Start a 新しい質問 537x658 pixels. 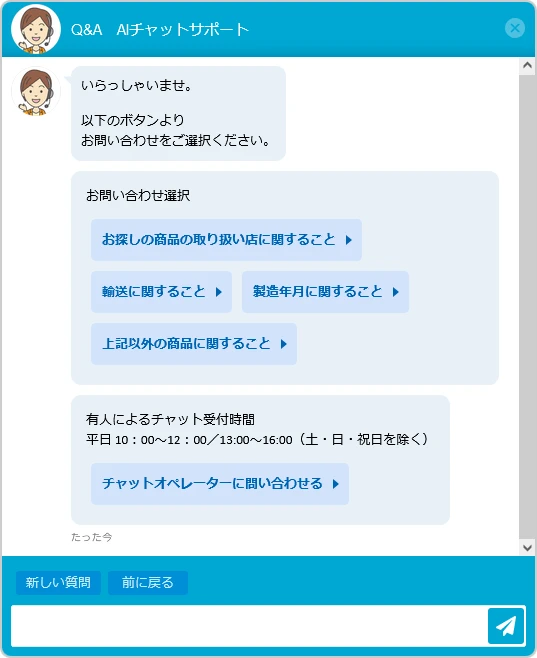[x=58, y=582]
